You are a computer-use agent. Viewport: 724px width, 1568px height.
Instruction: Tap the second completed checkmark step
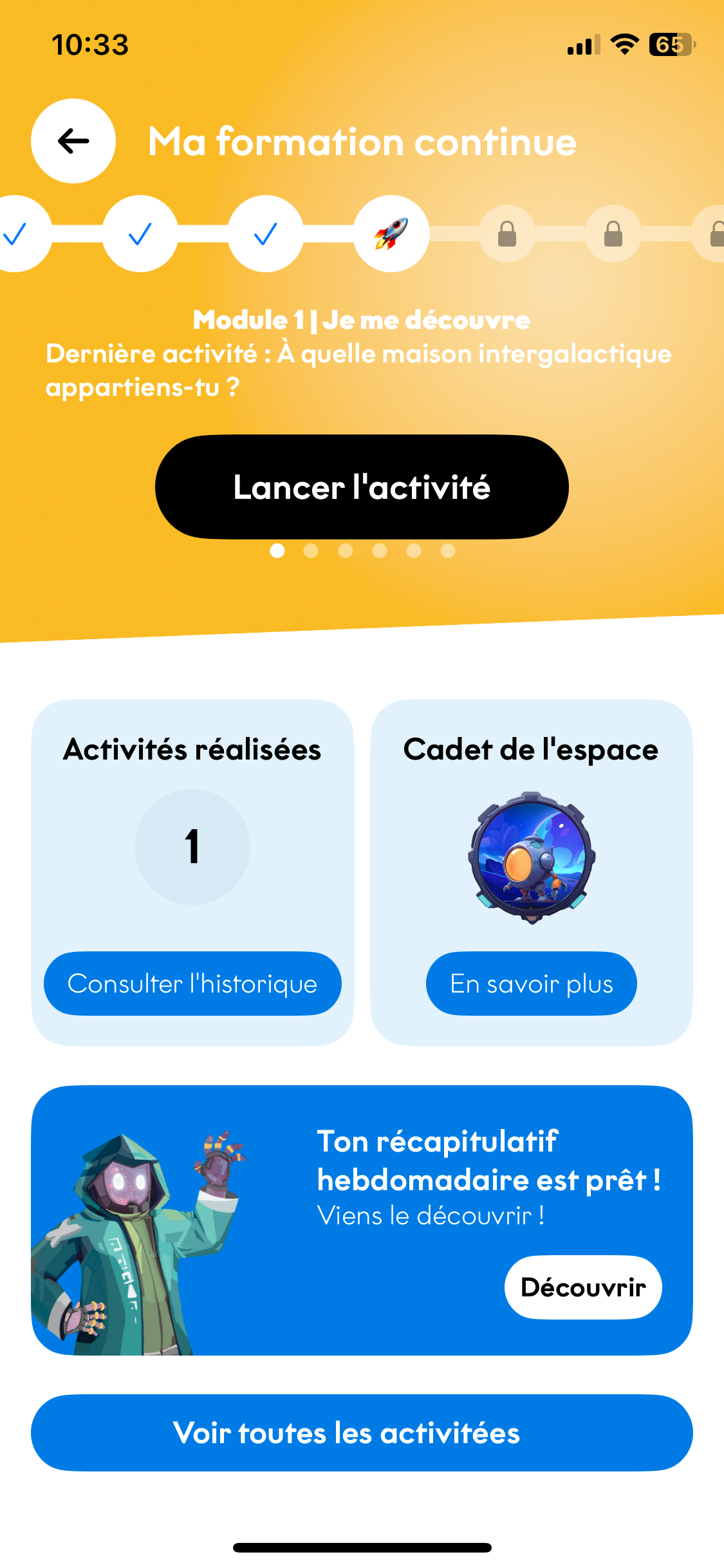pyautogui.click(x=140, y=235)
